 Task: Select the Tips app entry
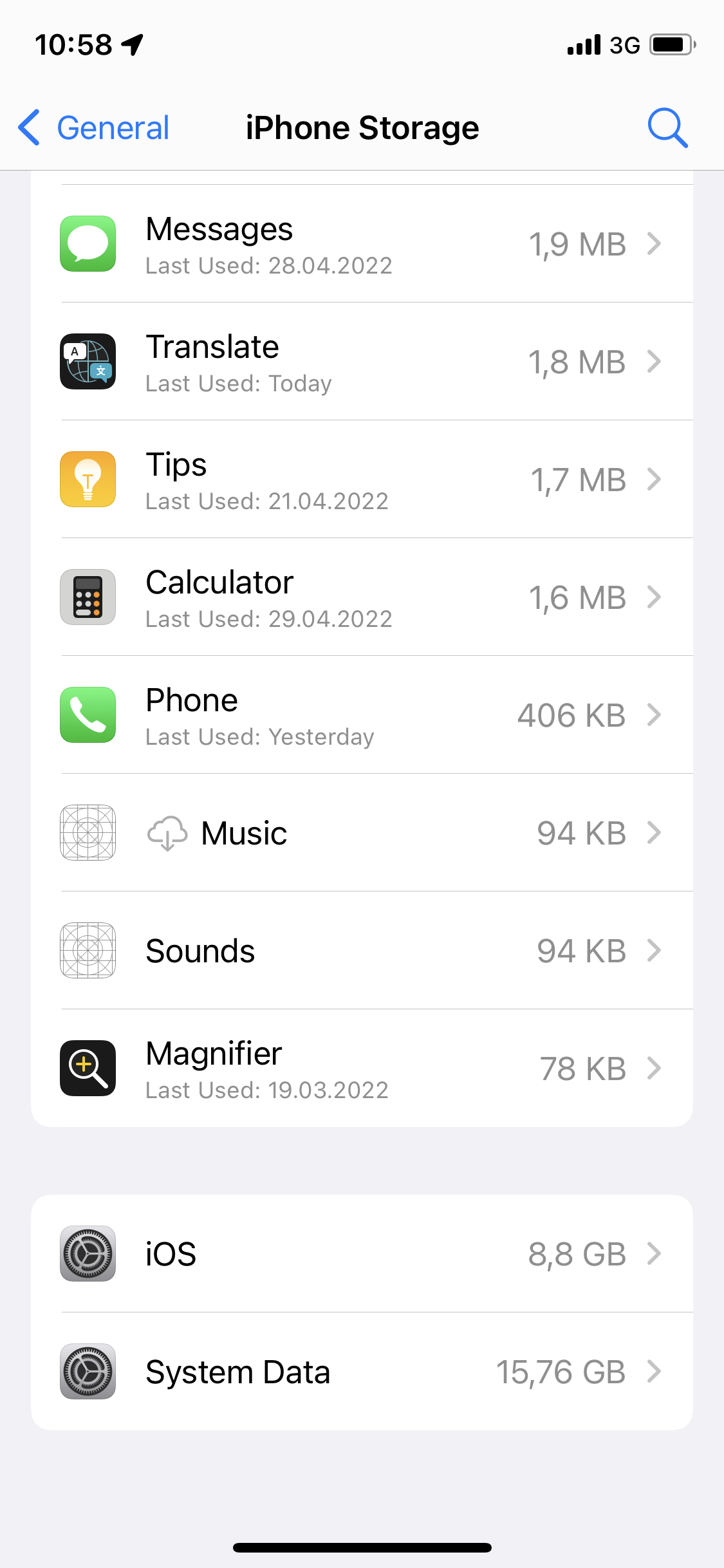coord(360,479)
